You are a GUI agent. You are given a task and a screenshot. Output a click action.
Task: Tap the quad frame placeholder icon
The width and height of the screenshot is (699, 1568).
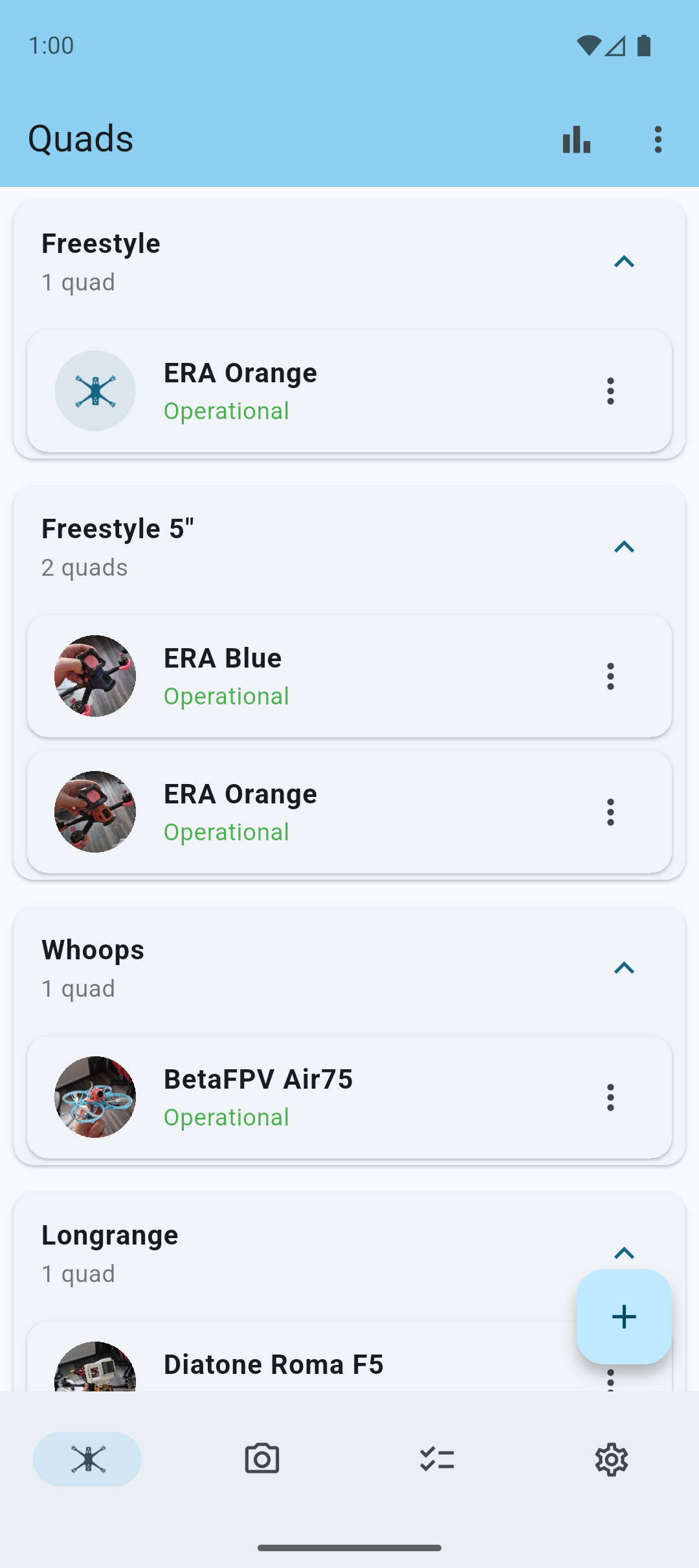[x=94, y=390]
